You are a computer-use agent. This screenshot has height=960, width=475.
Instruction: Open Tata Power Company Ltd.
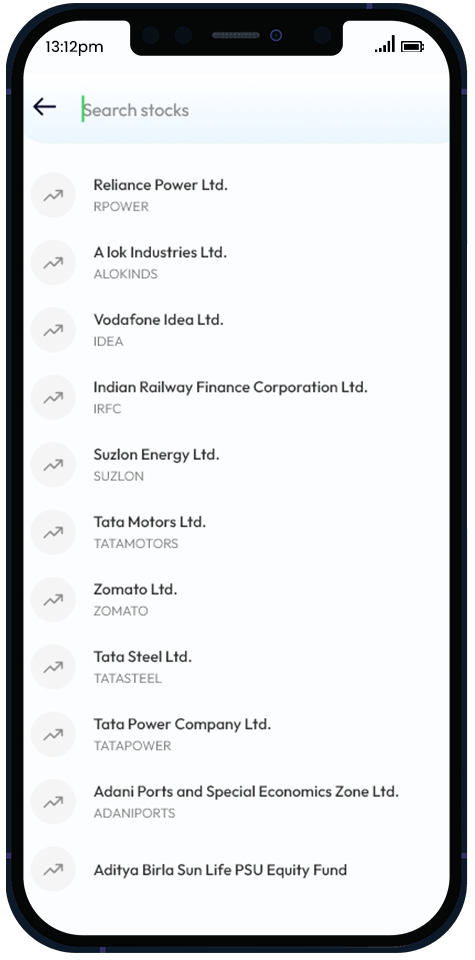(x=236, y=734)
